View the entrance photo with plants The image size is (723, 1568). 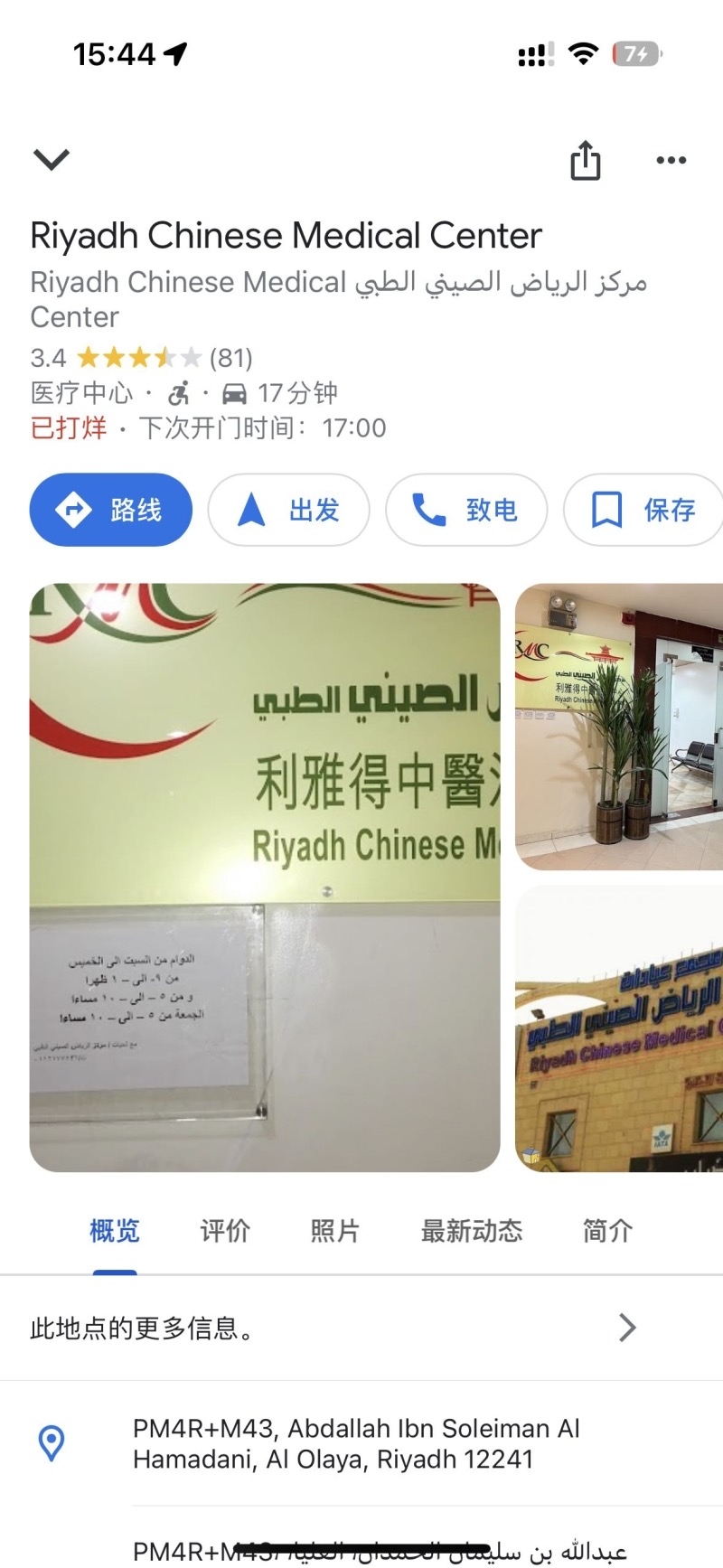pyautogui.click(x=619, y=727)
